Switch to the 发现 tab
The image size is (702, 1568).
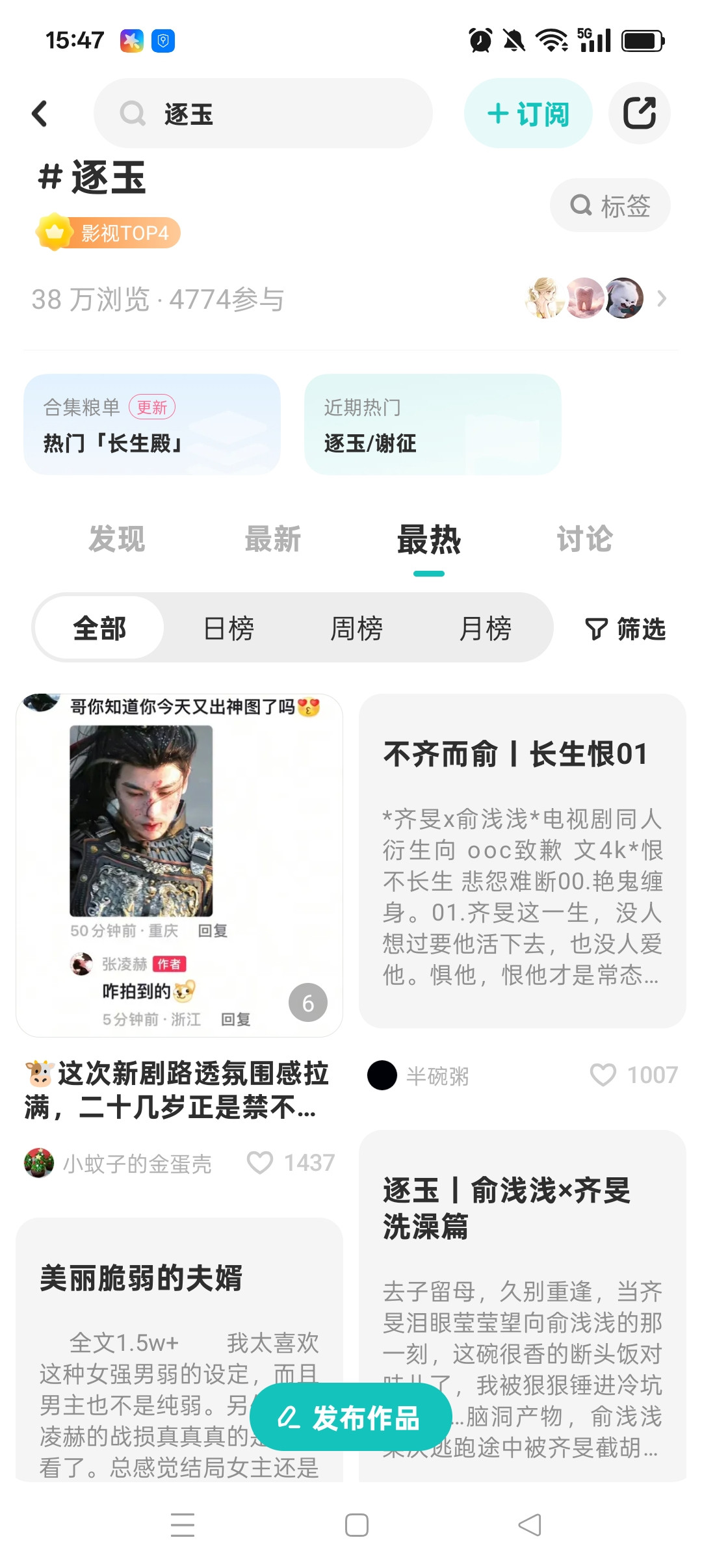pyautogui.click(x=117, y=540)
